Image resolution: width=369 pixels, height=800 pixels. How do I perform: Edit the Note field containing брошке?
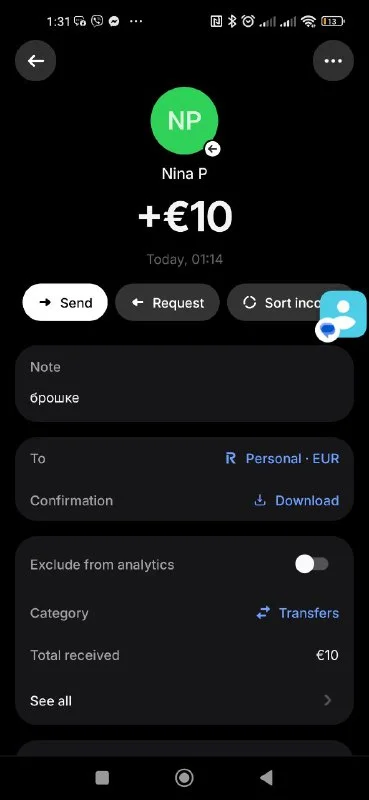pos(184,383)
